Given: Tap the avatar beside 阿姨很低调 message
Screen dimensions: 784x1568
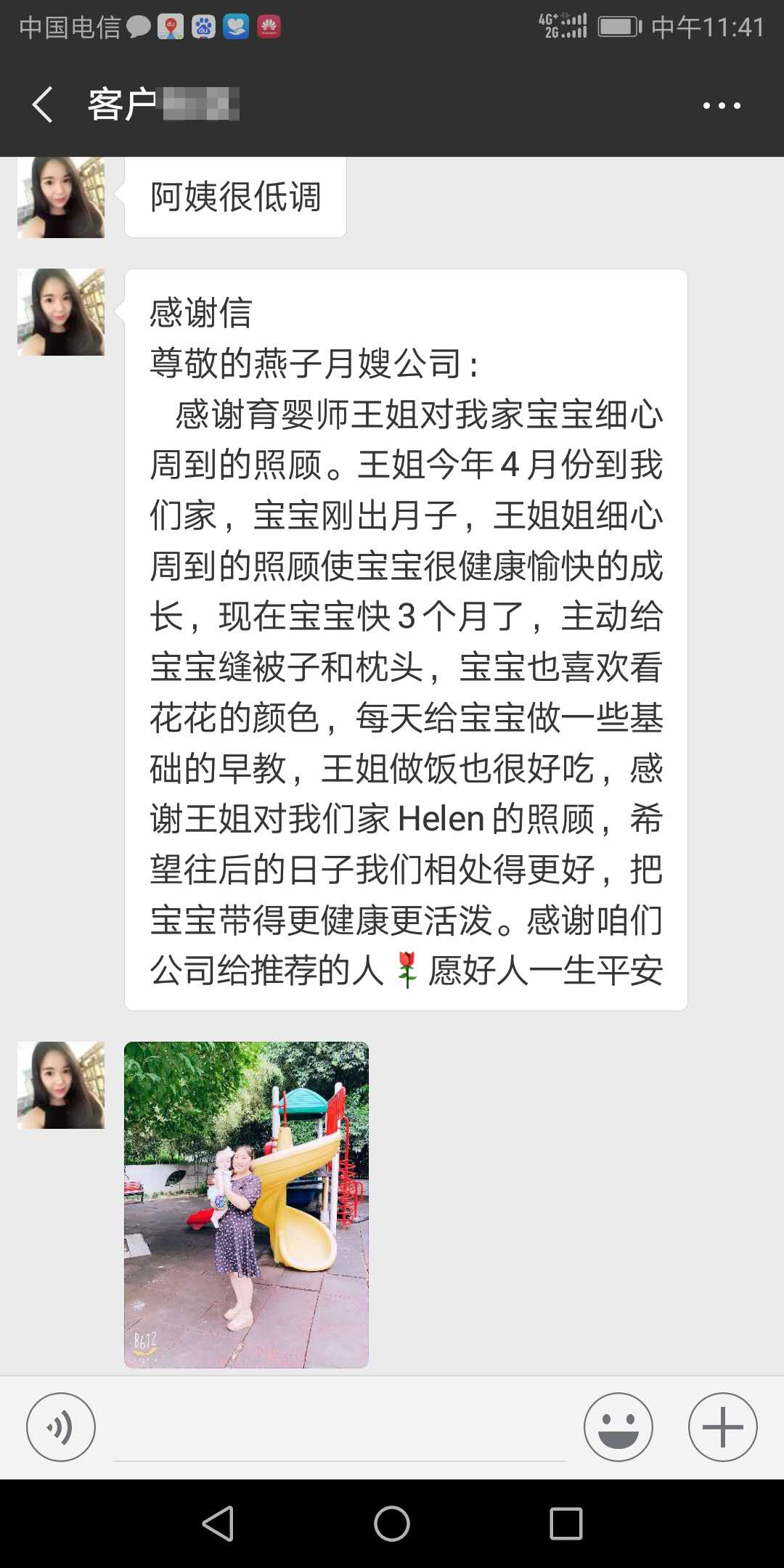Looking at the screenshot, I should point(61,197).
